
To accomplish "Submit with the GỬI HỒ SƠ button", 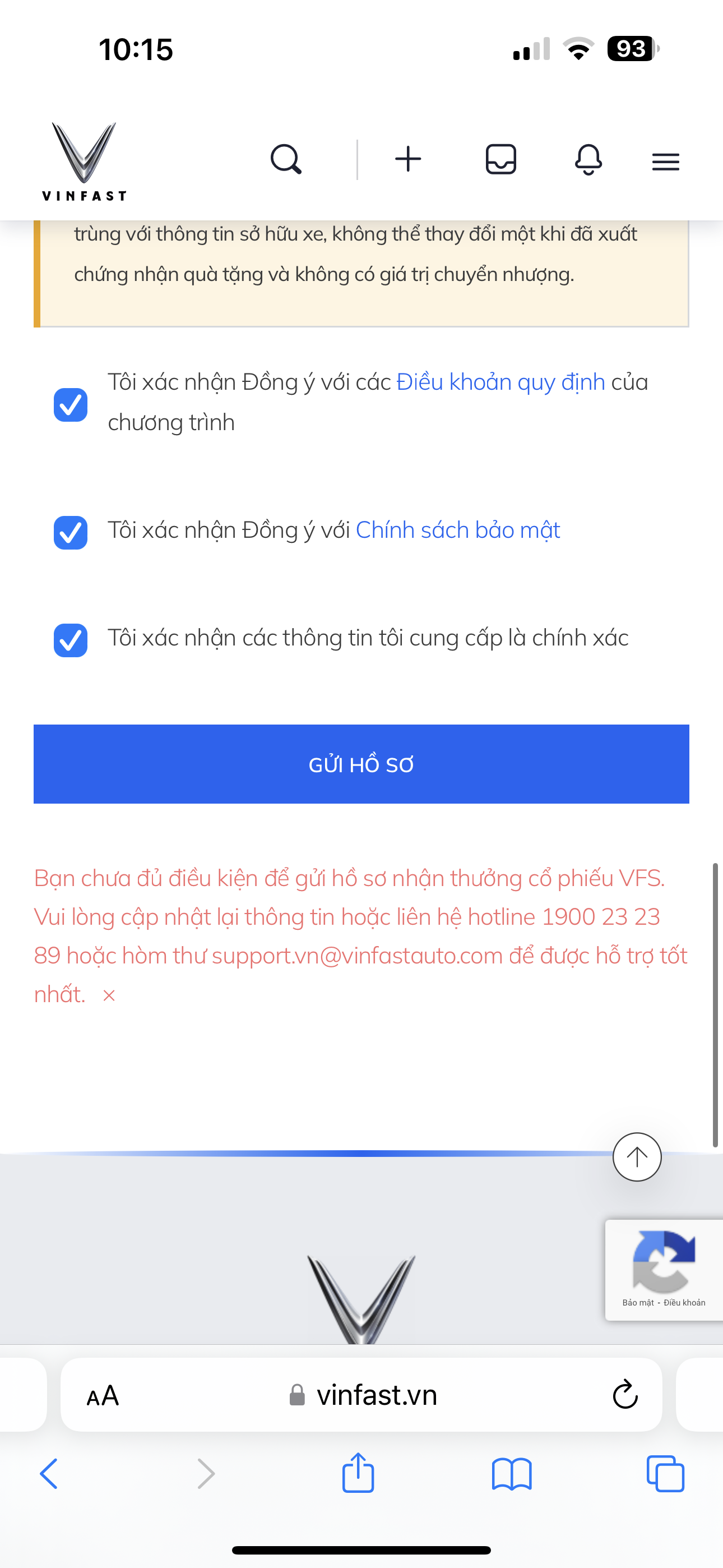I will [x=361, y=764].
